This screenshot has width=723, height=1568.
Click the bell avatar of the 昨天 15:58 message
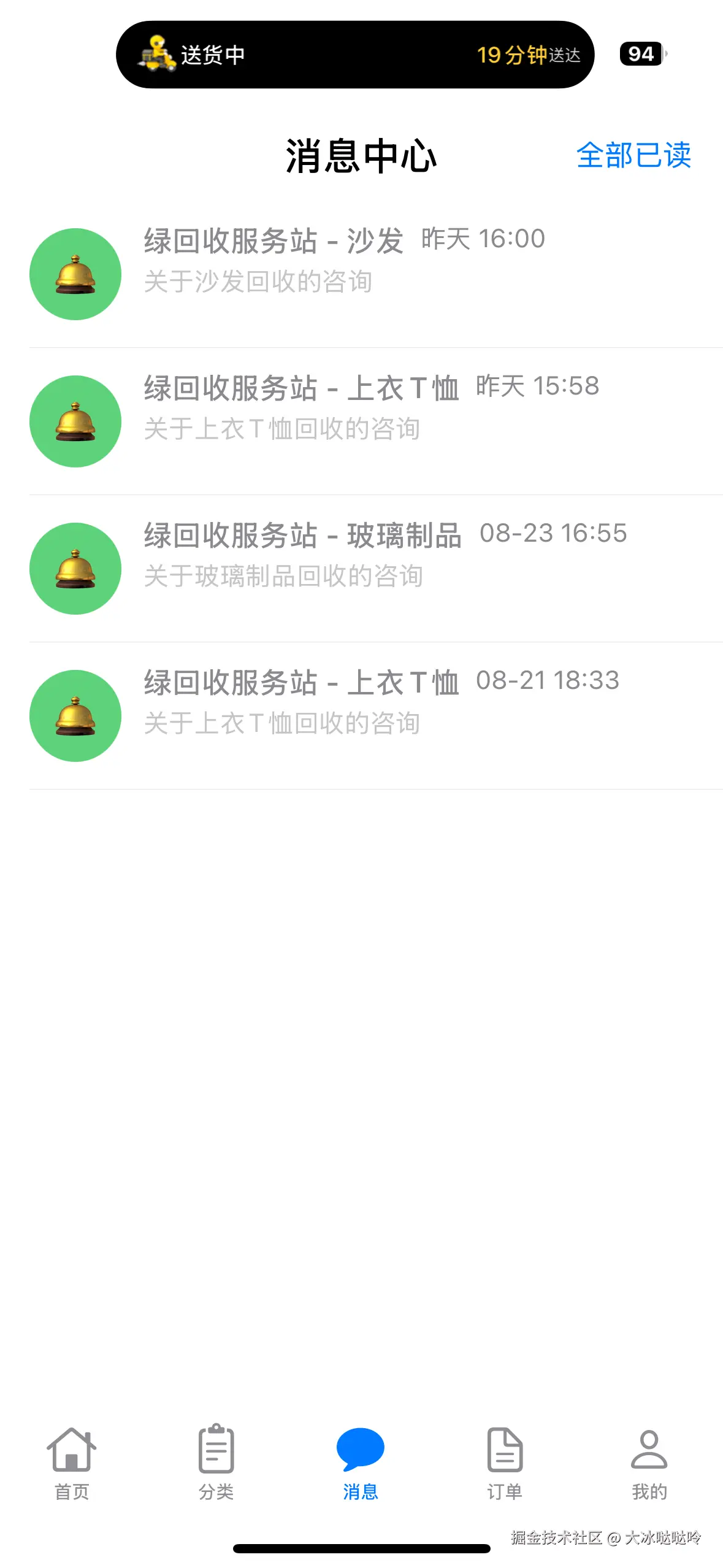[75, 421]
